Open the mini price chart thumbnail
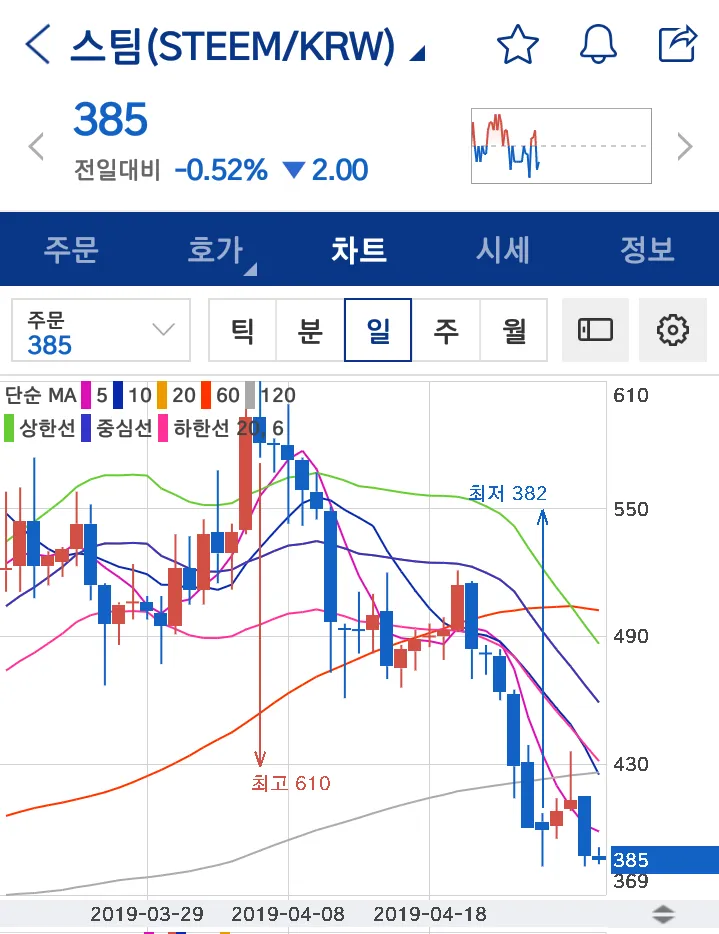 [x=561, y=146]
